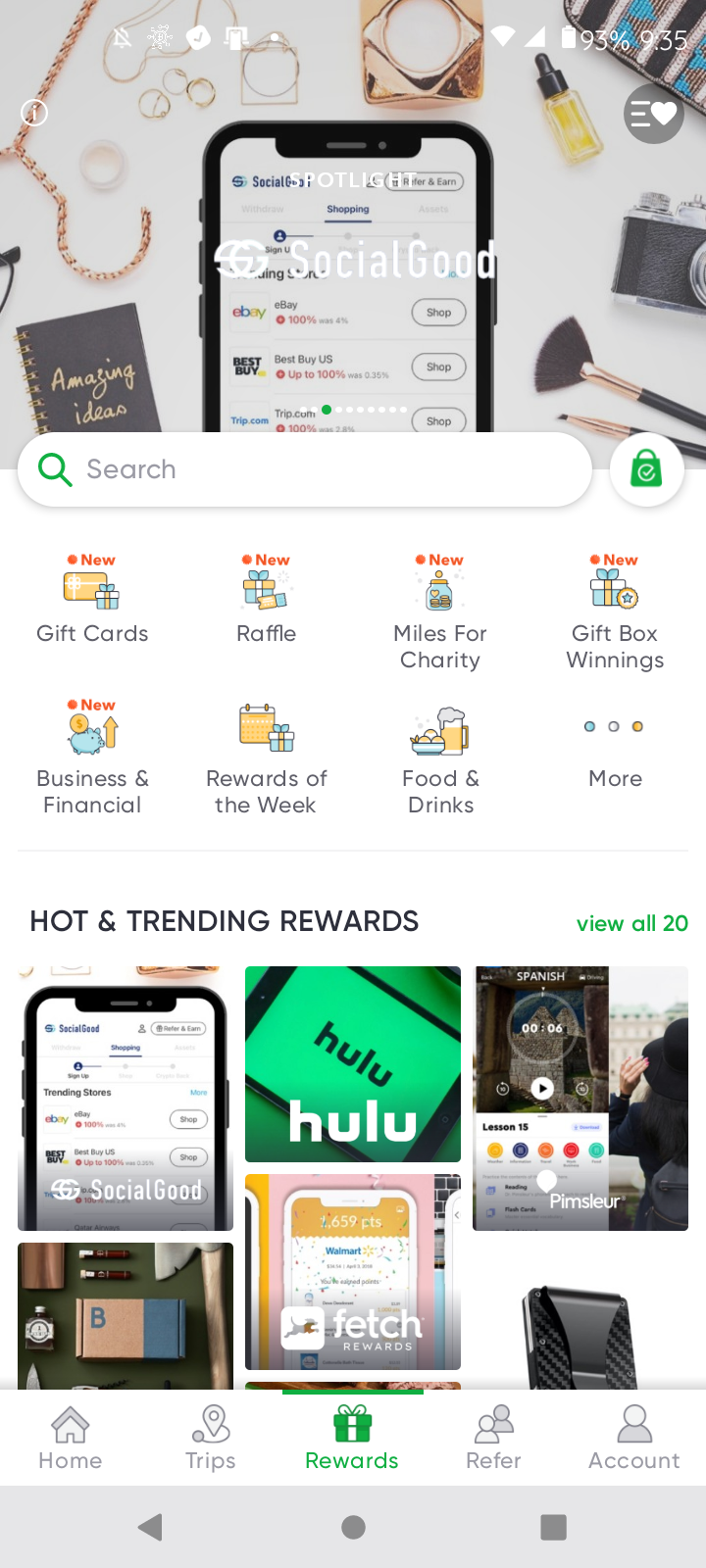Go to the Trips tab
This screenshot has height=1568, width=706.
click(x=211, y=1438)
